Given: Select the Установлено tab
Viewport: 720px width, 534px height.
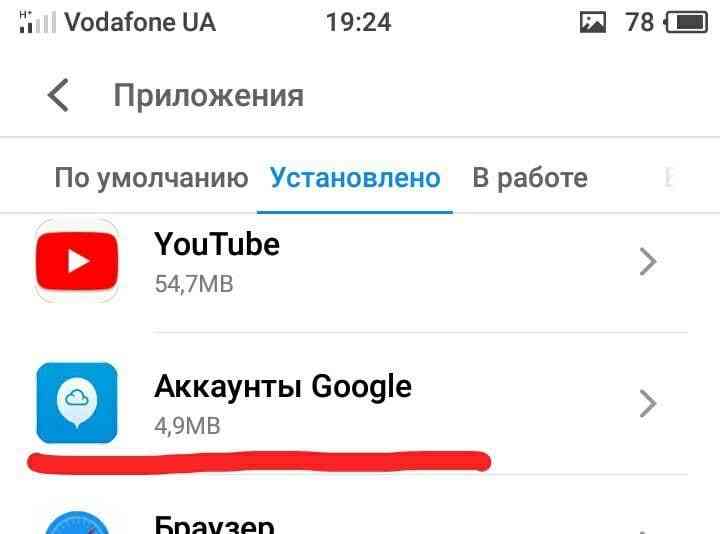Looking at the screenshot, I should (355, 179).
